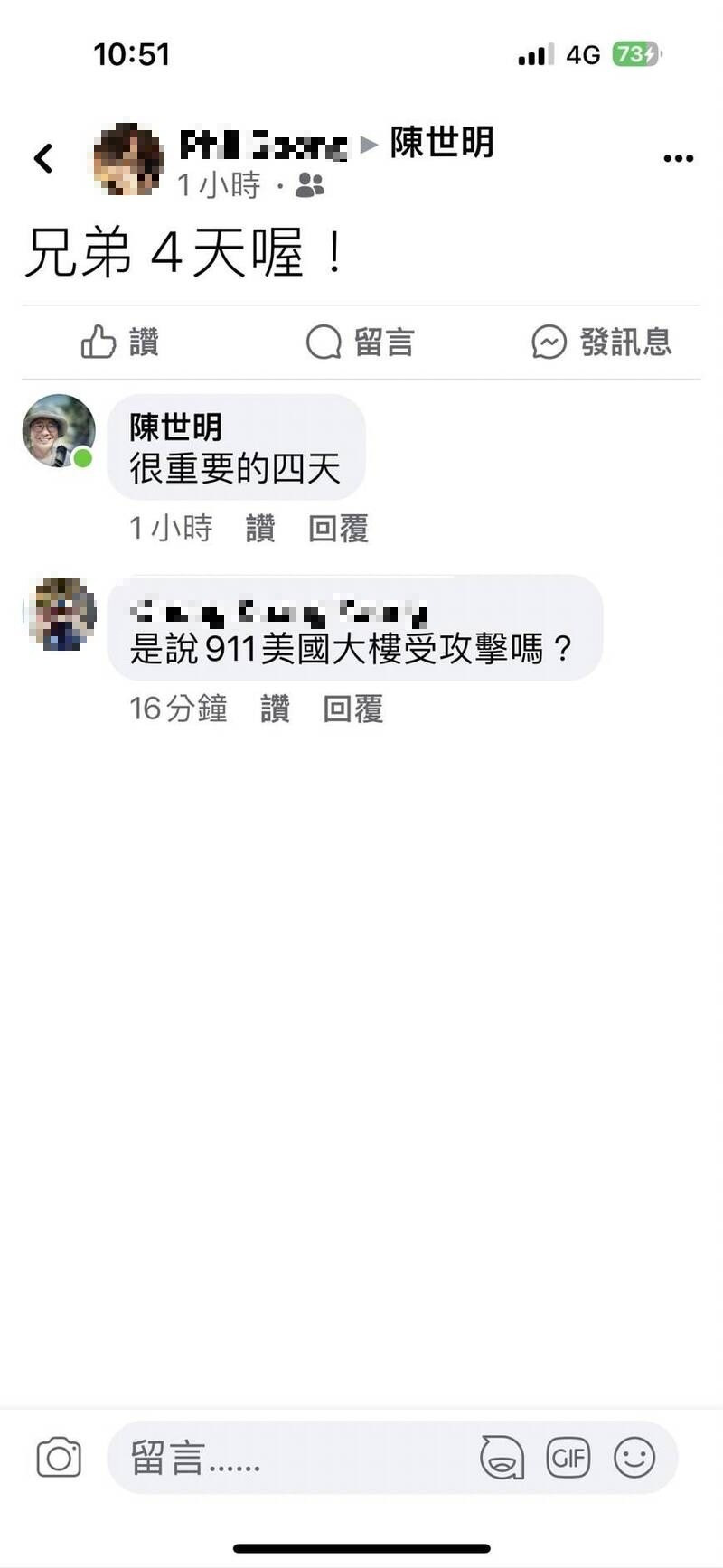Open the three-dot post options menu

click(678, 158)
